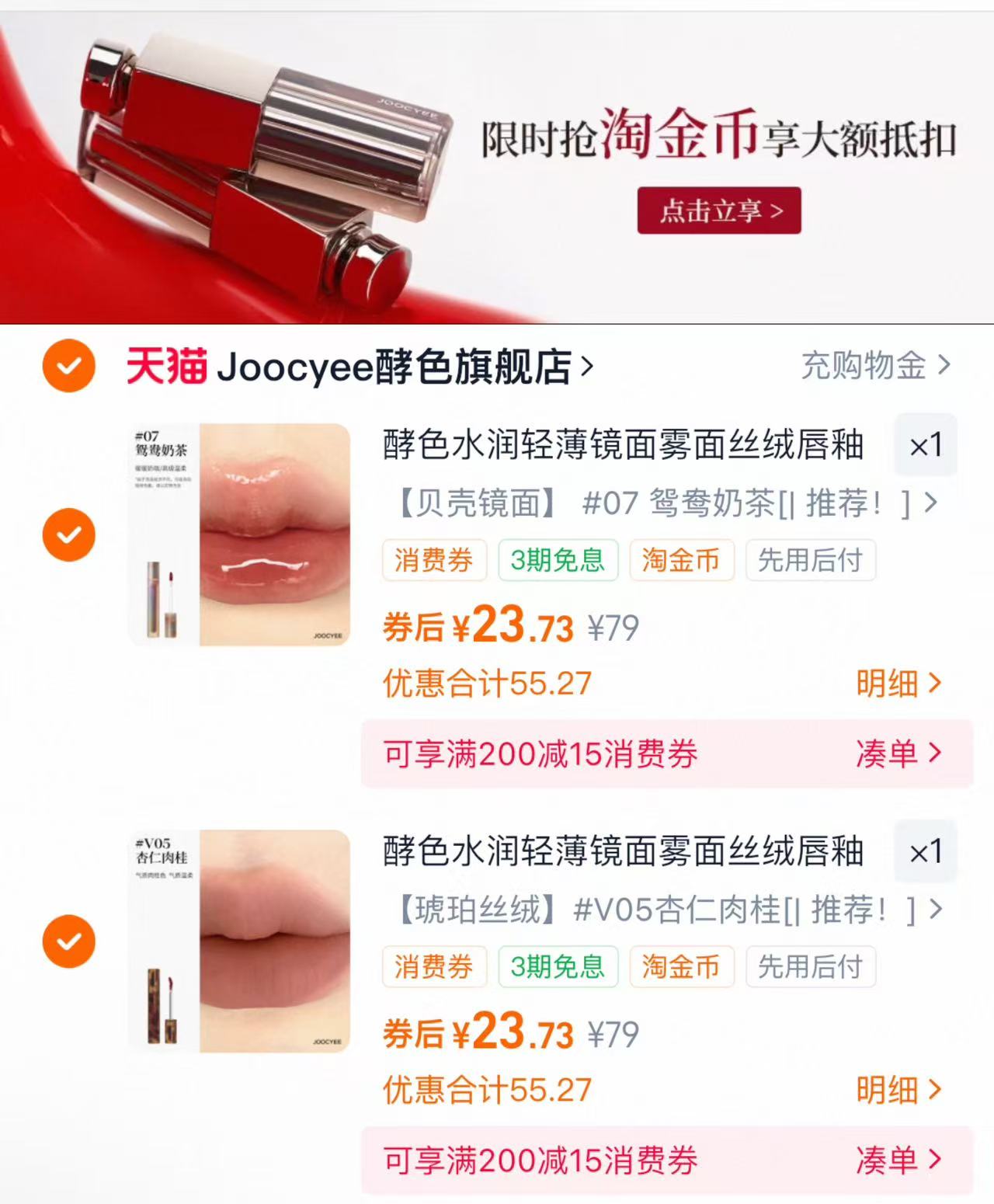Click the 淘金币 tag on second product
The image size is (994, 1204).
coord(682,967)
